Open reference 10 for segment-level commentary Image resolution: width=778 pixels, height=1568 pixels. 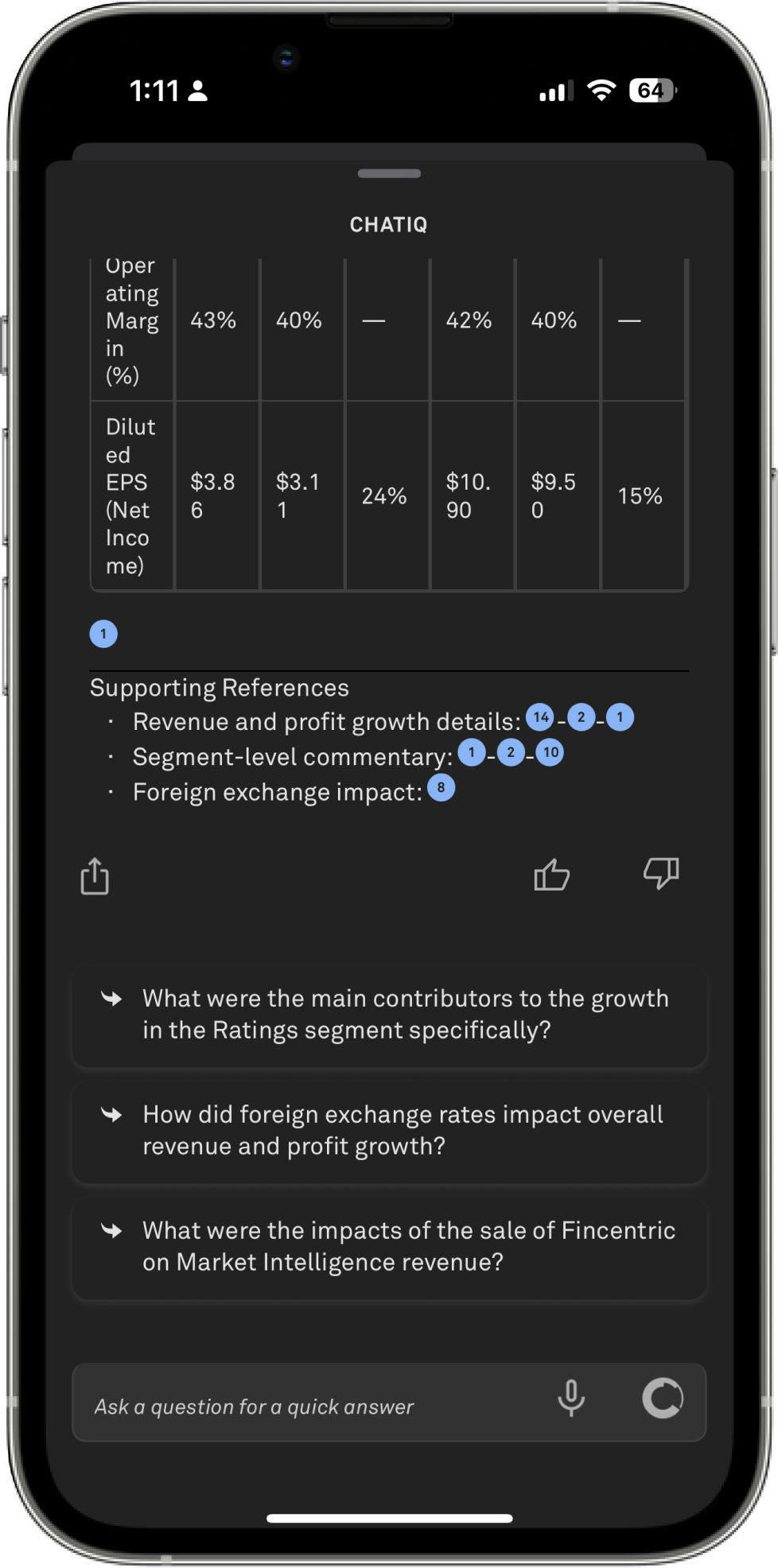point(550,752)
